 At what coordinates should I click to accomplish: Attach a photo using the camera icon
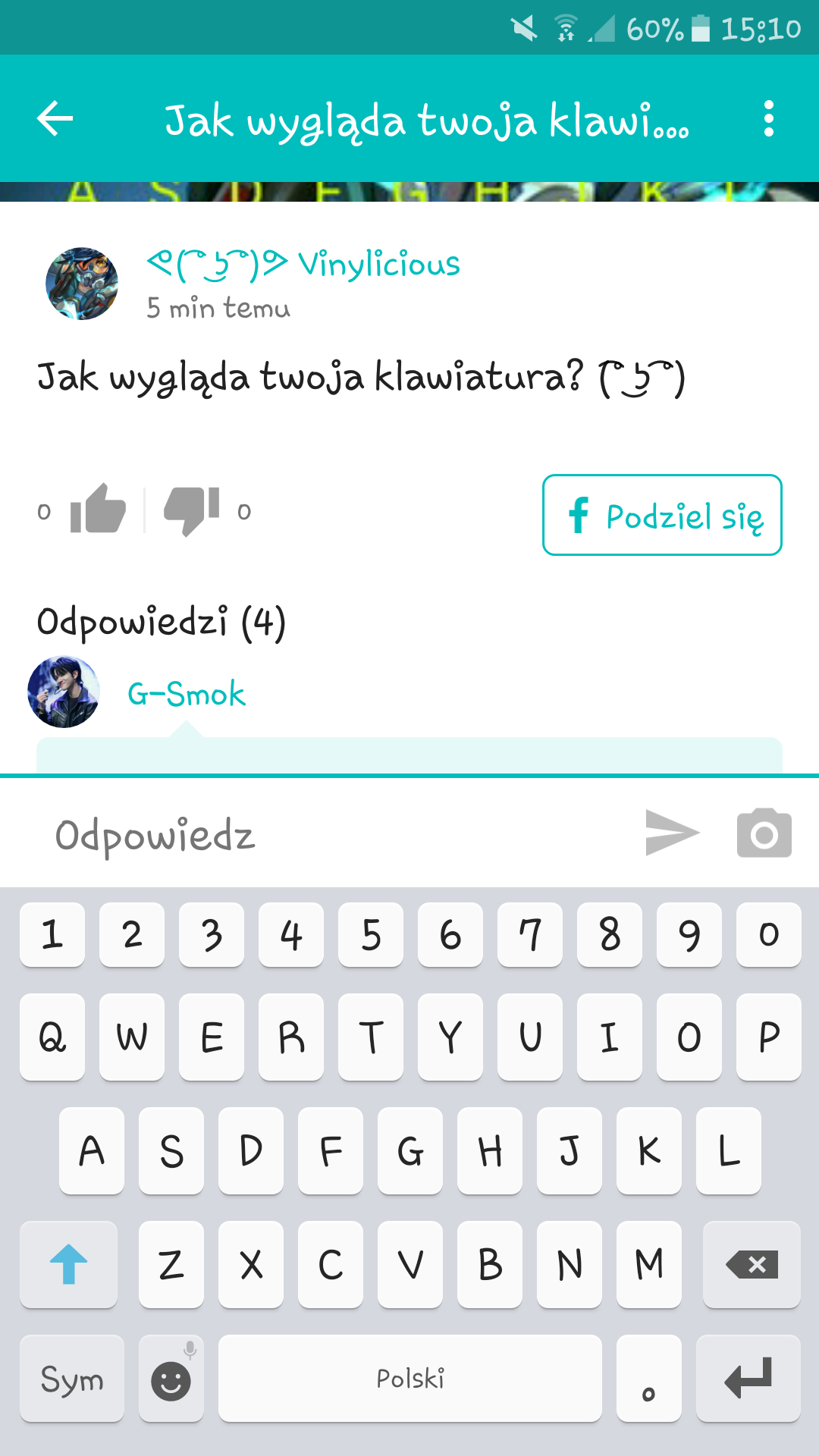tap(764, 833)
